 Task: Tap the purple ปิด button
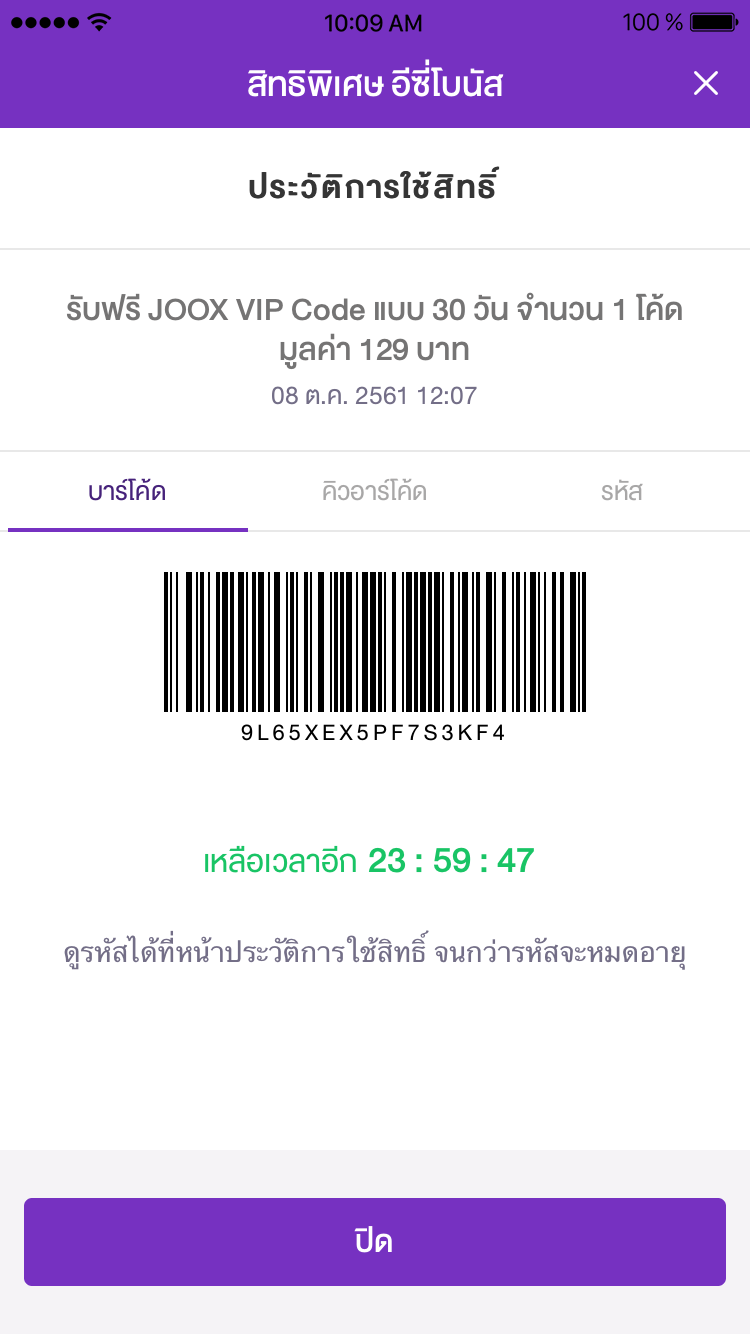(375, 1242)
